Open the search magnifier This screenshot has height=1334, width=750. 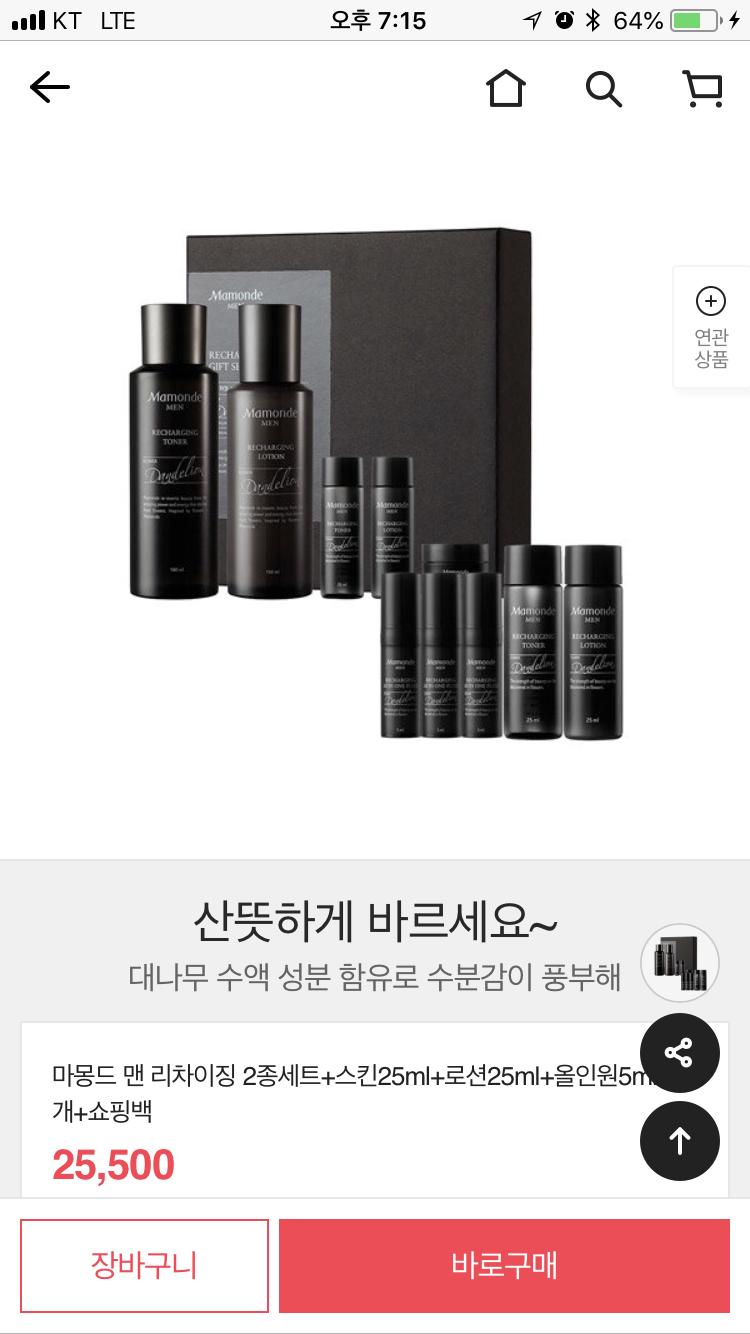coord(604,88)
